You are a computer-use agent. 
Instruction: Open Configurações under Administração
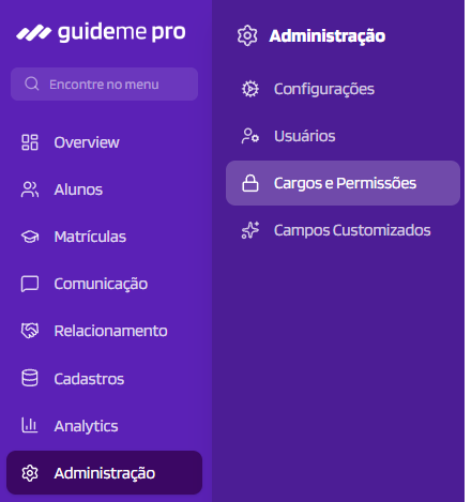pyautogui.click(x=343, y=89)
